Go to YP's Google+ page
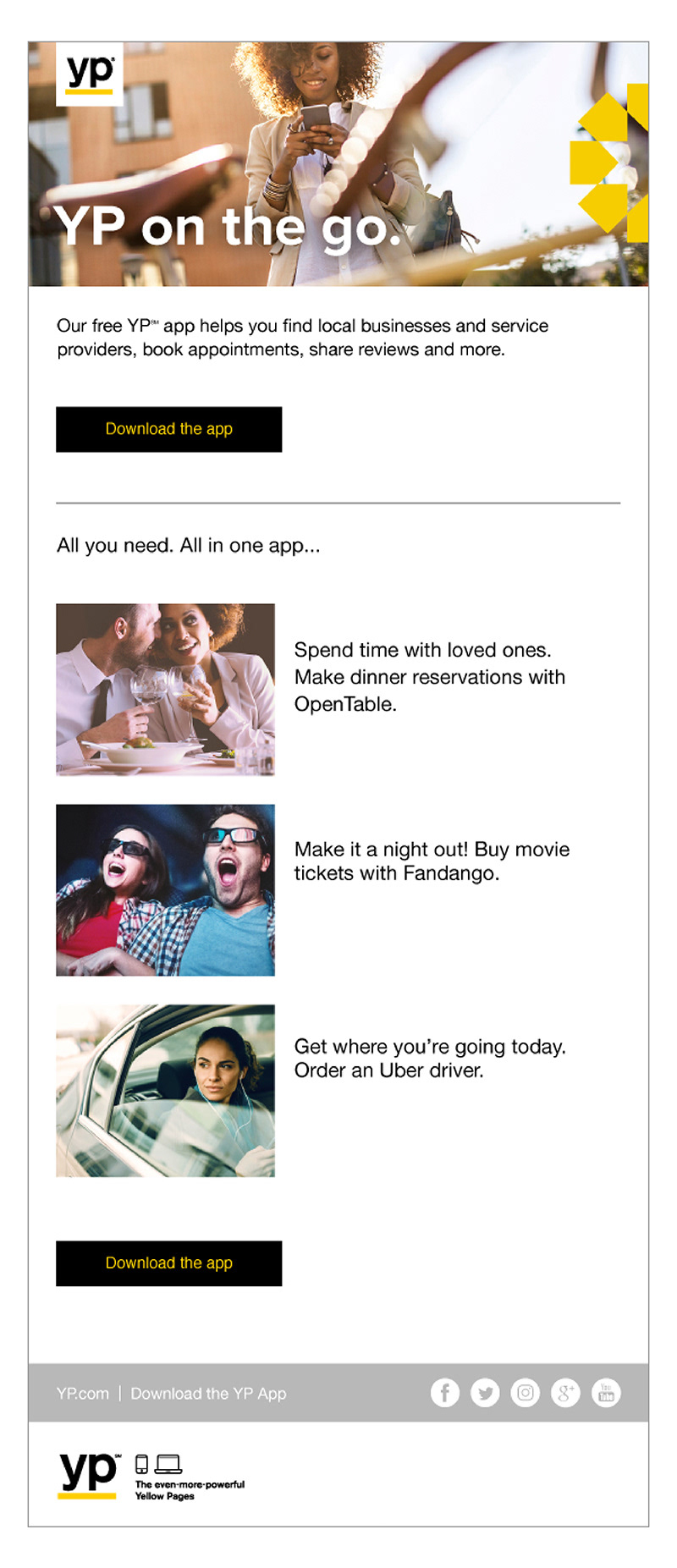 (565, 1392)
